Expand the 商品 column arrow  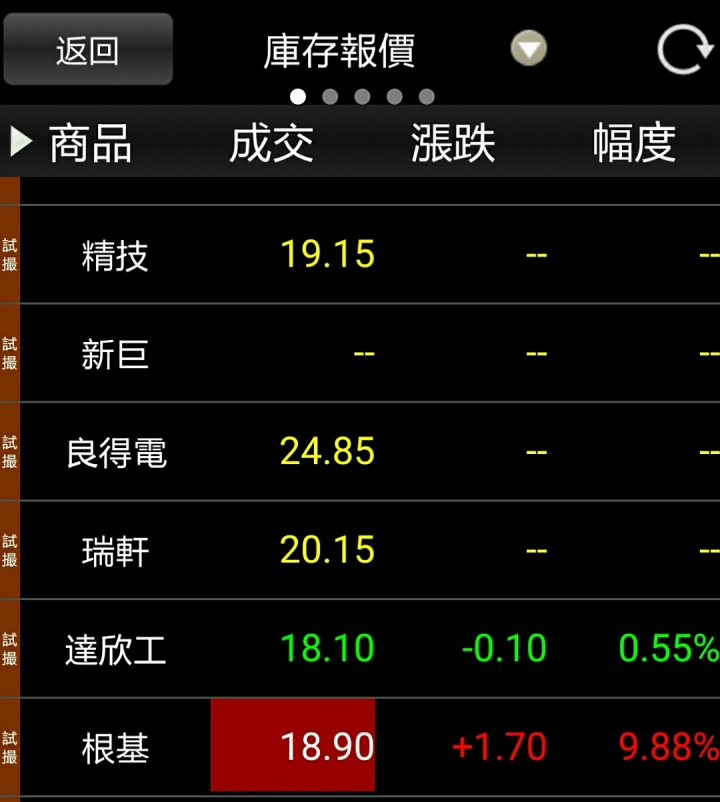[x=21, y=142]
